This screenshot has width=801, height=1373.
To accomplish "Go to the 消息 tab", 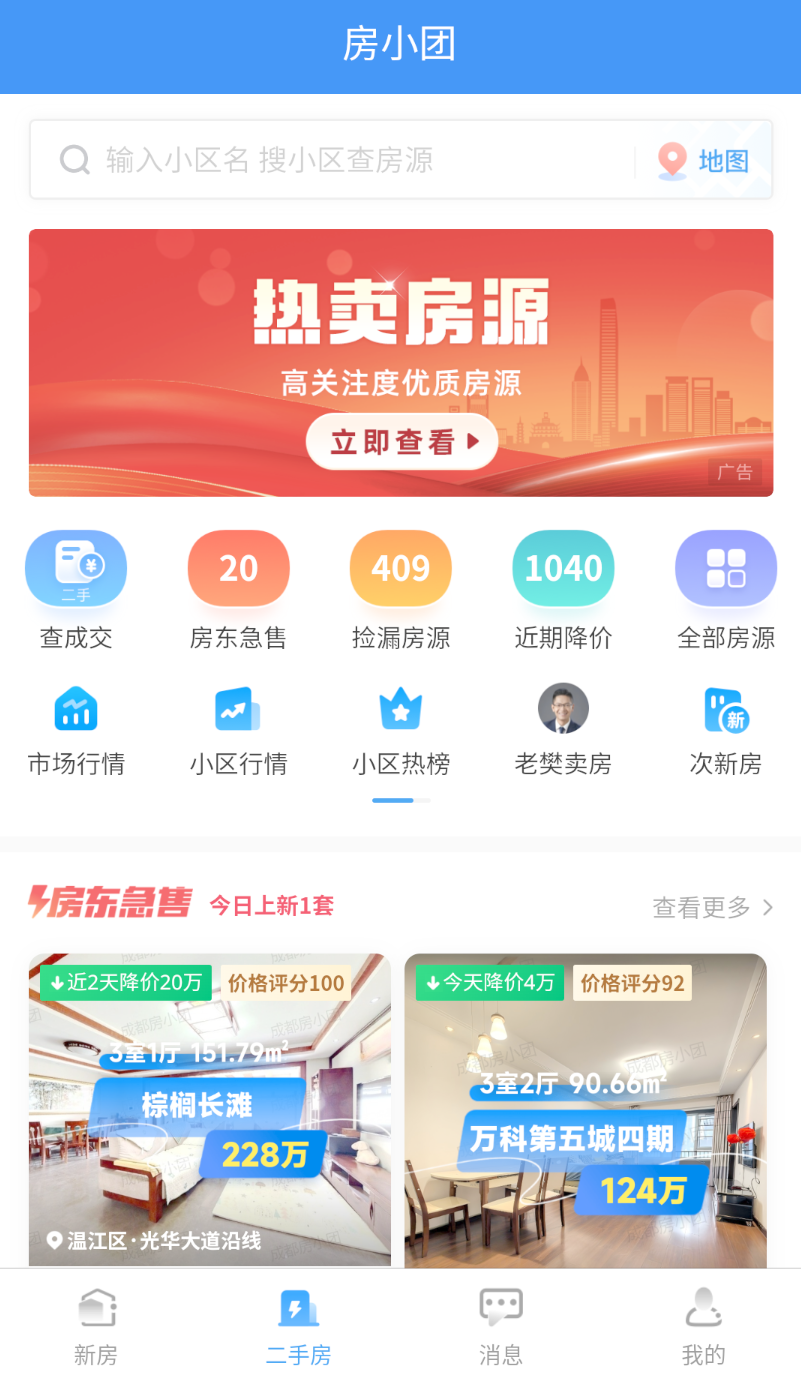I will click(x=501, y=1325).
